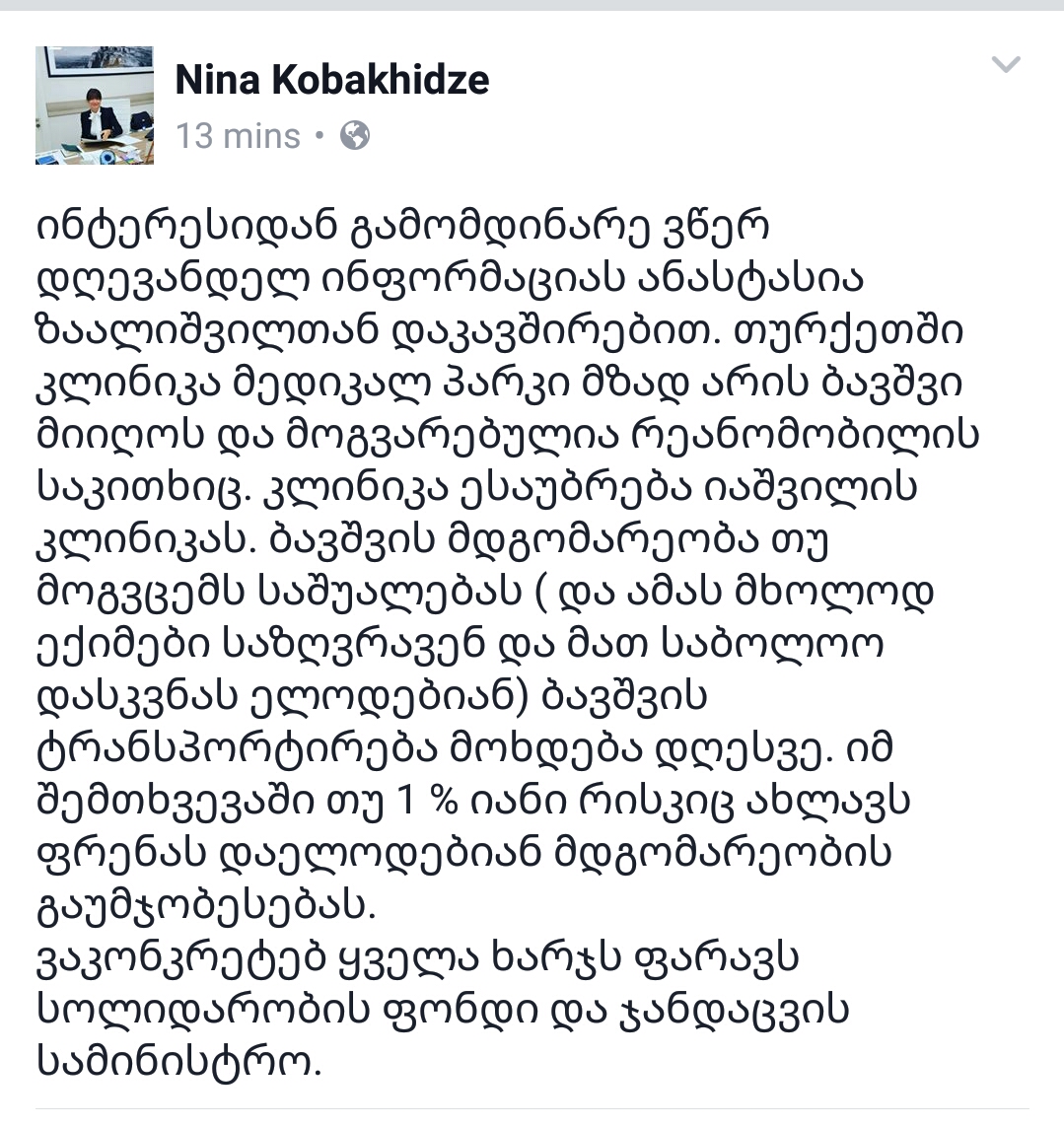This screenshot has height=1127, width=1064.
Task: Tap the 13 mins post timestamp
Action: click(x=238, y=135)
